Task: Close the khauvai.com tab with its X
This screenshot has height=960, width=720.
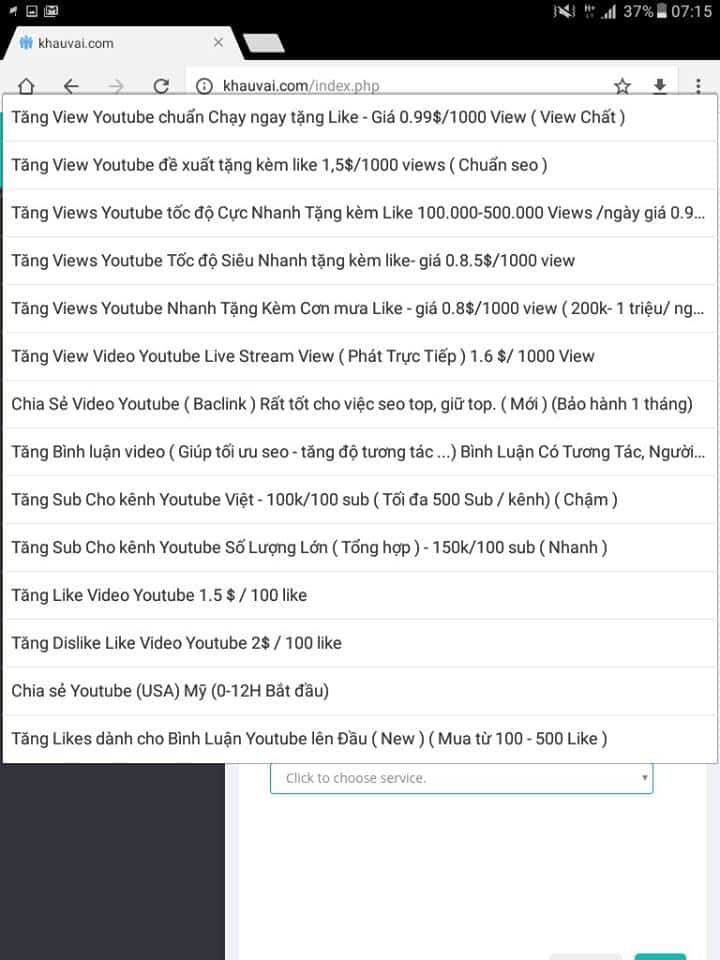Action: click(x=218, y=42)
